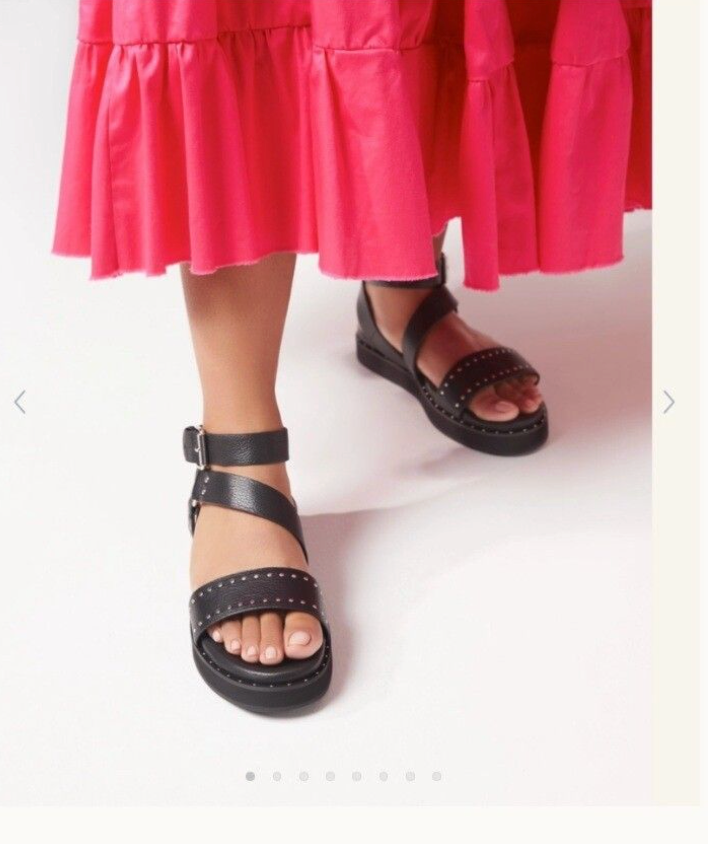The height and width of the screenshot is (844, 708).
Task: Show the next product photo
Action: (668, 402)
